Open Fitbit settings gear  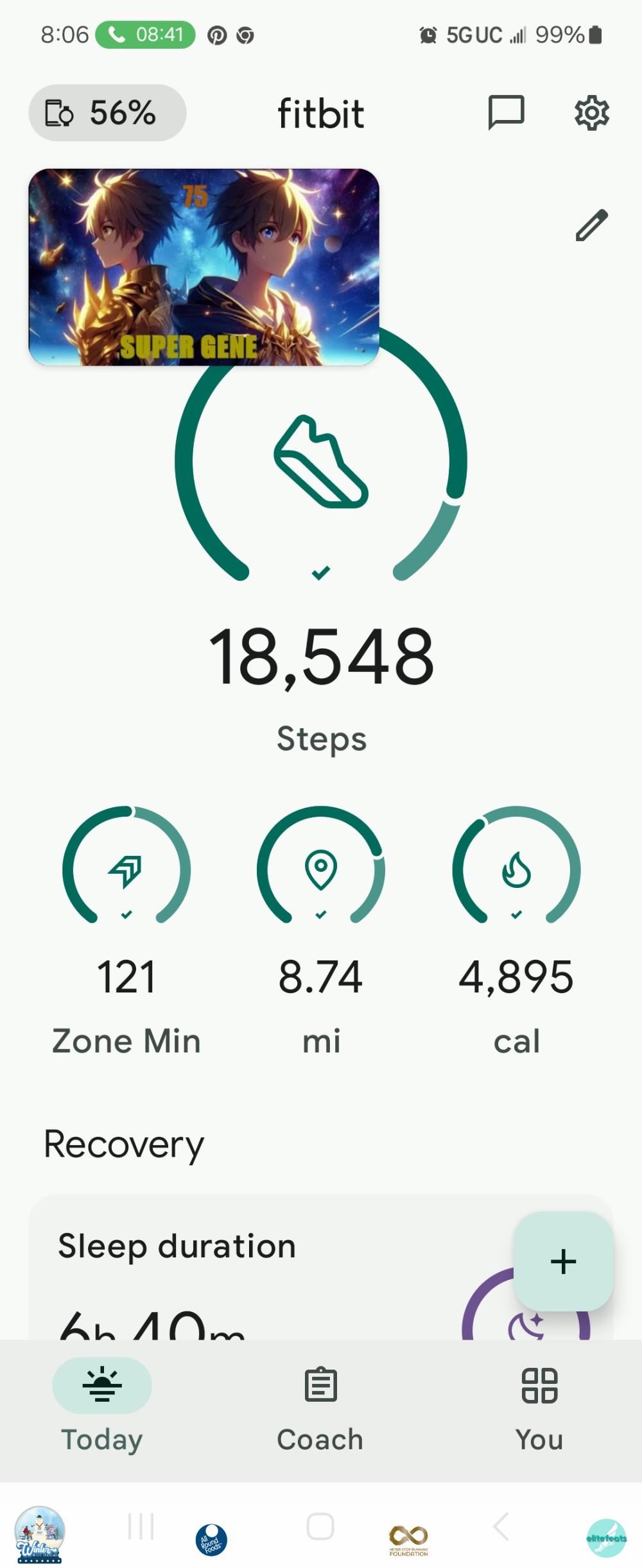click(591, 114)
